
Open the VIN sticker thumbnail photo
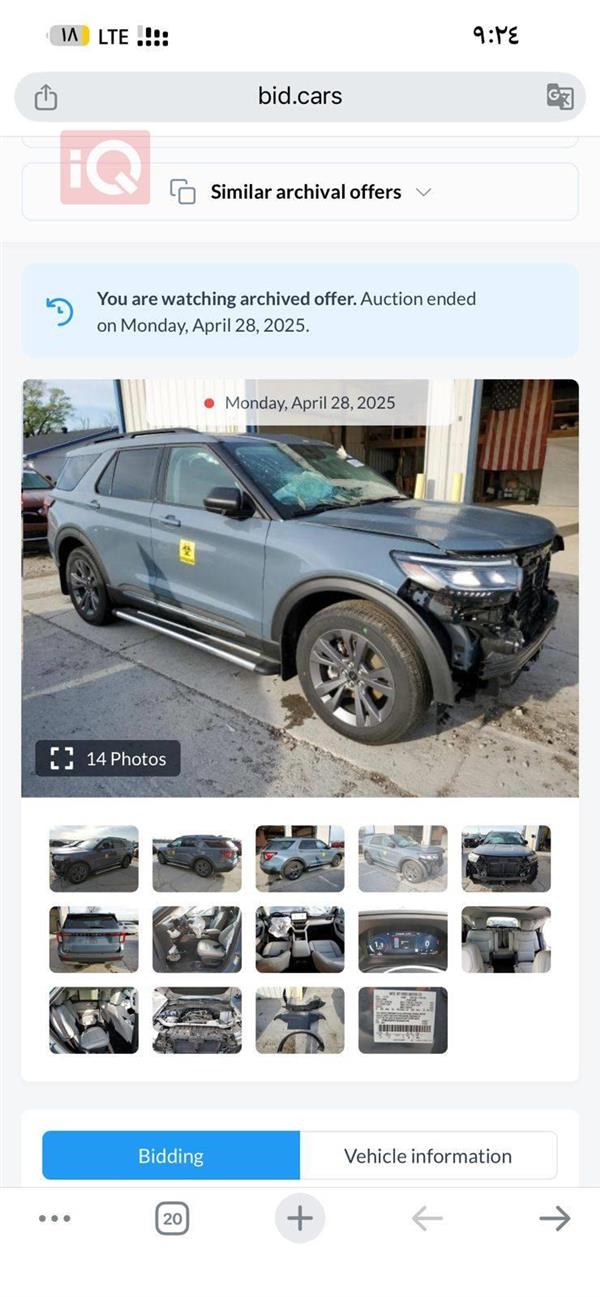pyautogui.click(x=403, y=1021)
